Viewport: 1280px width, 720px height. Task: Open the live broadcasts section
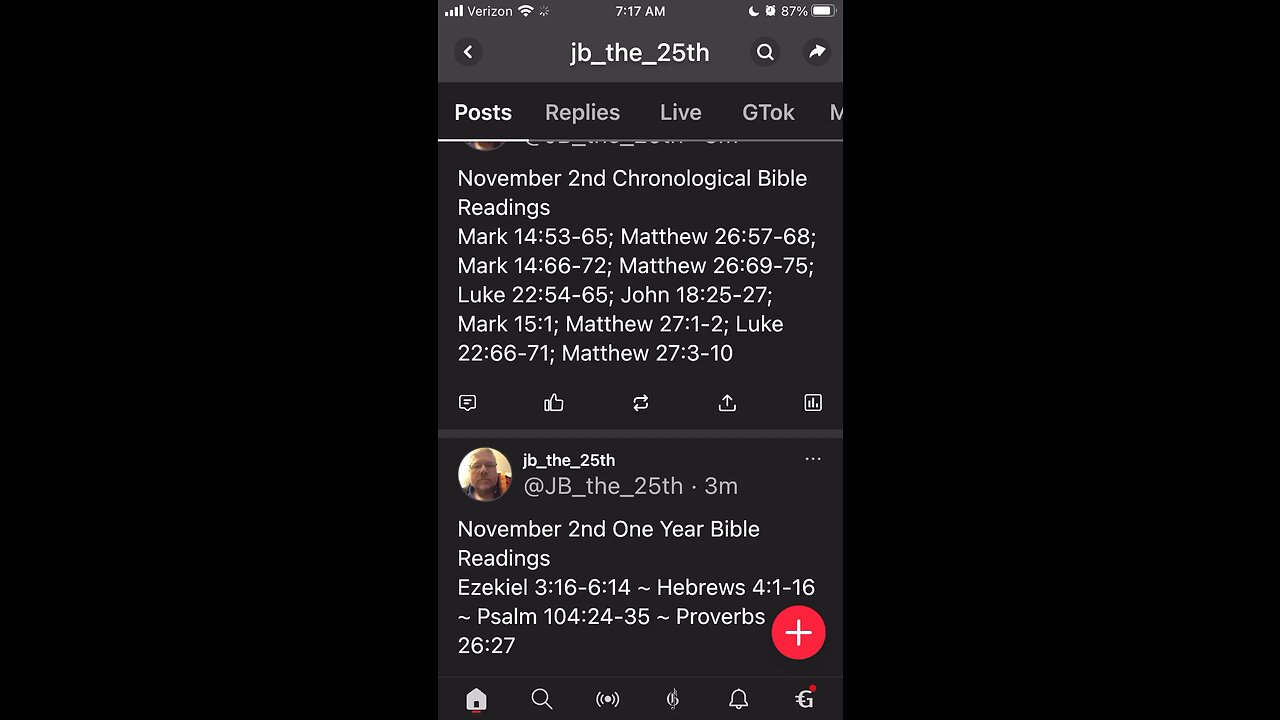[x=607, y=699]
